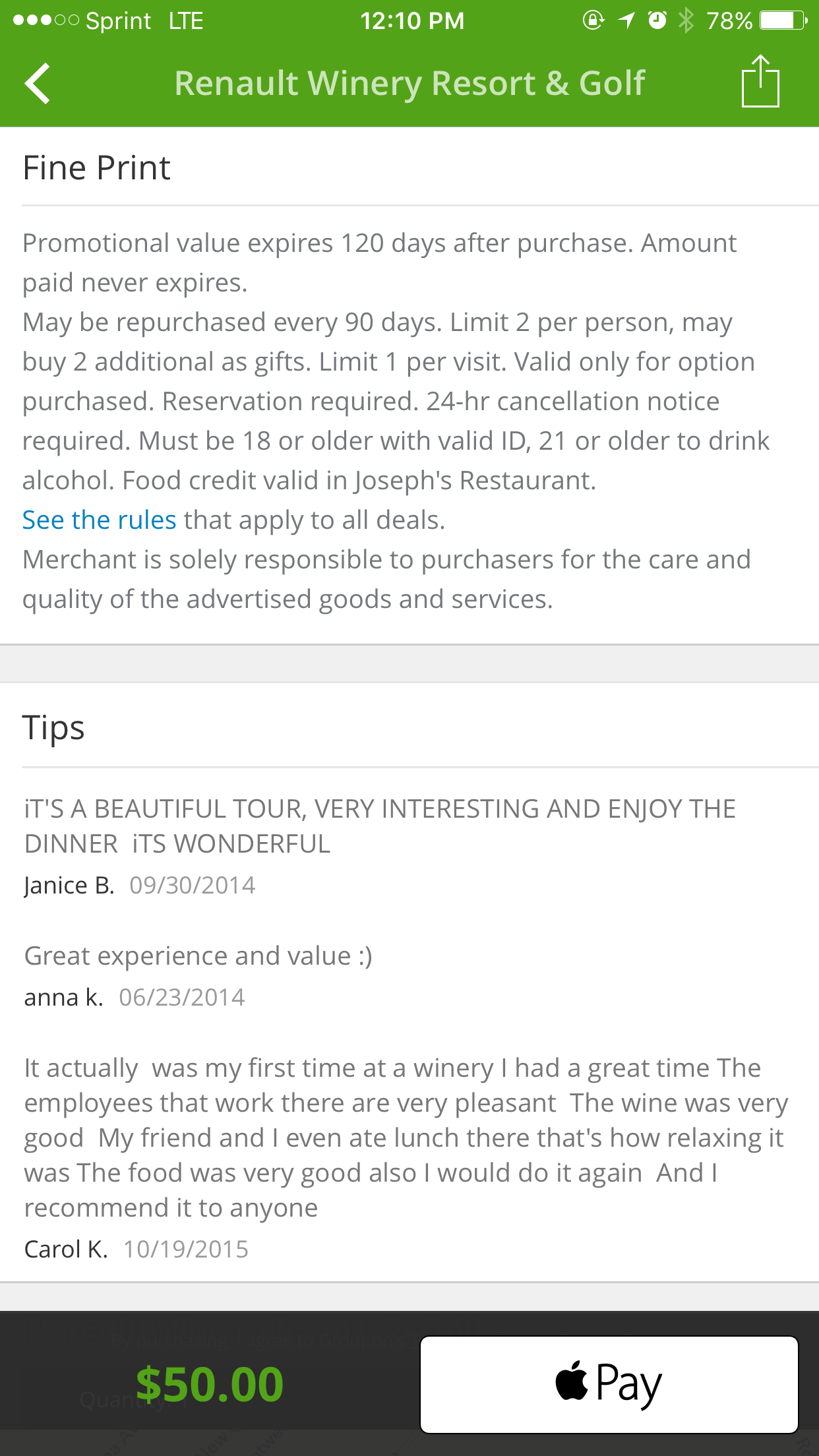This screenshot has width=819, height=1456.
Task: Tap the share icon in the header
Action: click(762, 81)
